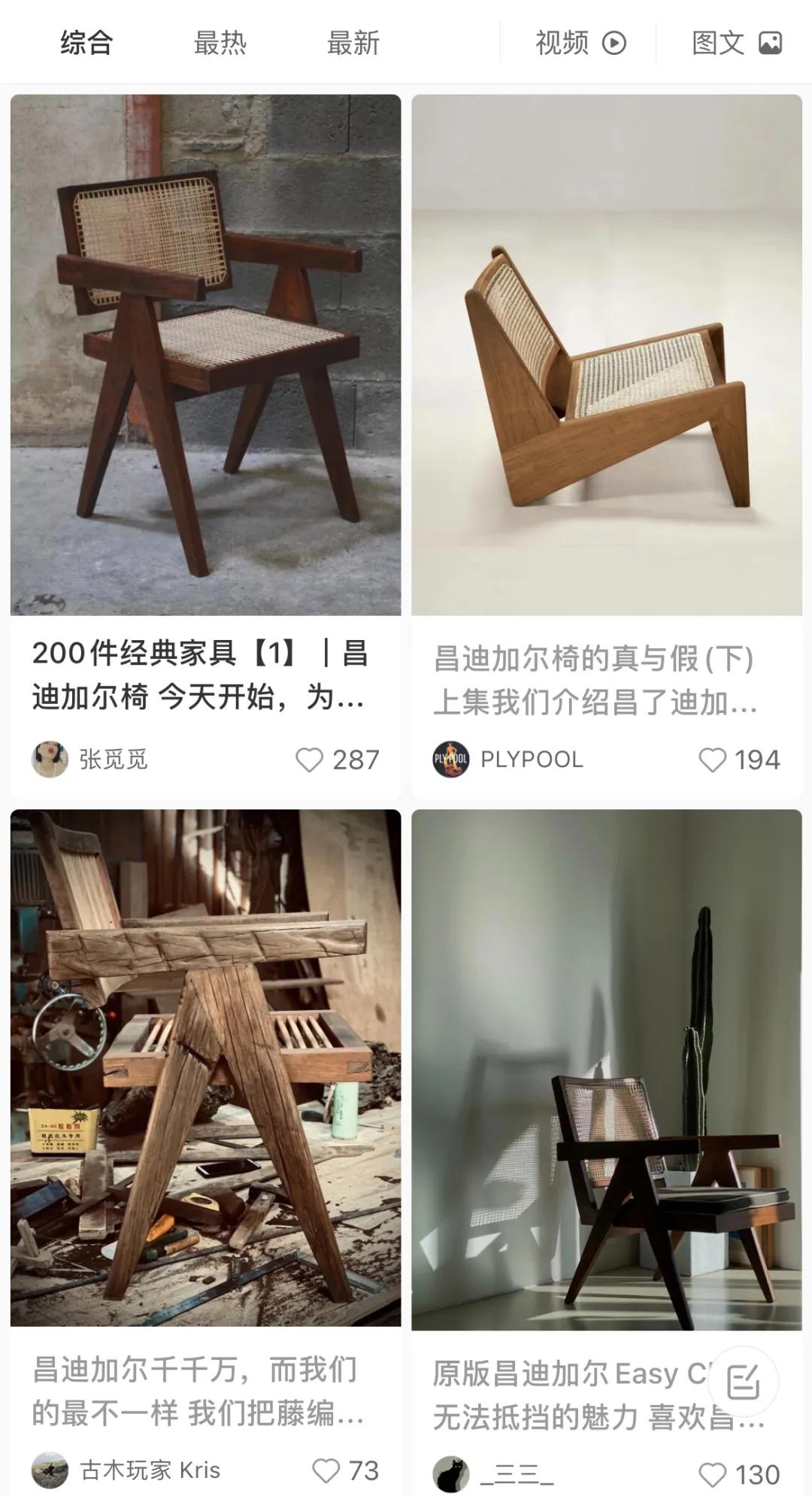Tap the heart icon on _三三_'s post
Screen dimensions: 812x1496
tap(713, 1473)
